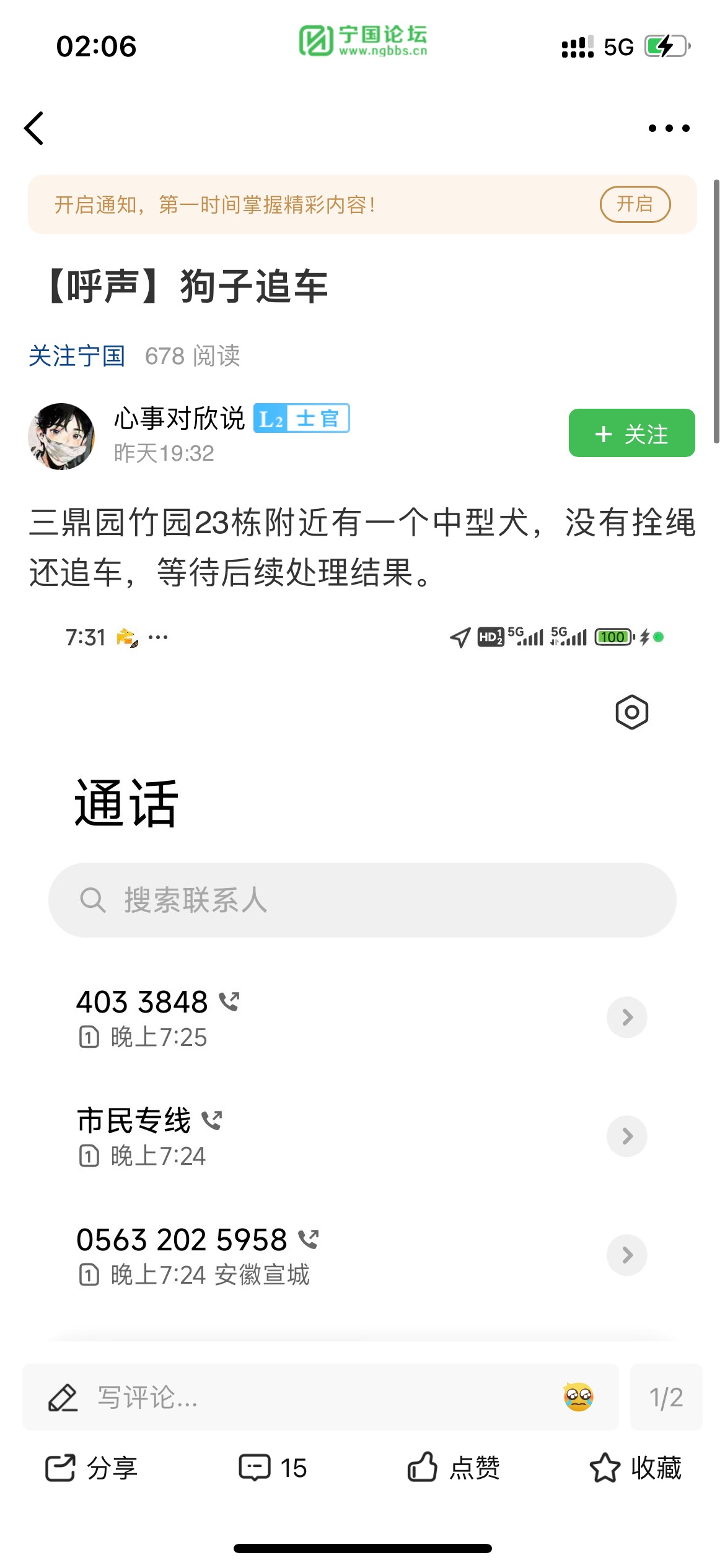
Task: View the 15 comments
Action: 273,1468
